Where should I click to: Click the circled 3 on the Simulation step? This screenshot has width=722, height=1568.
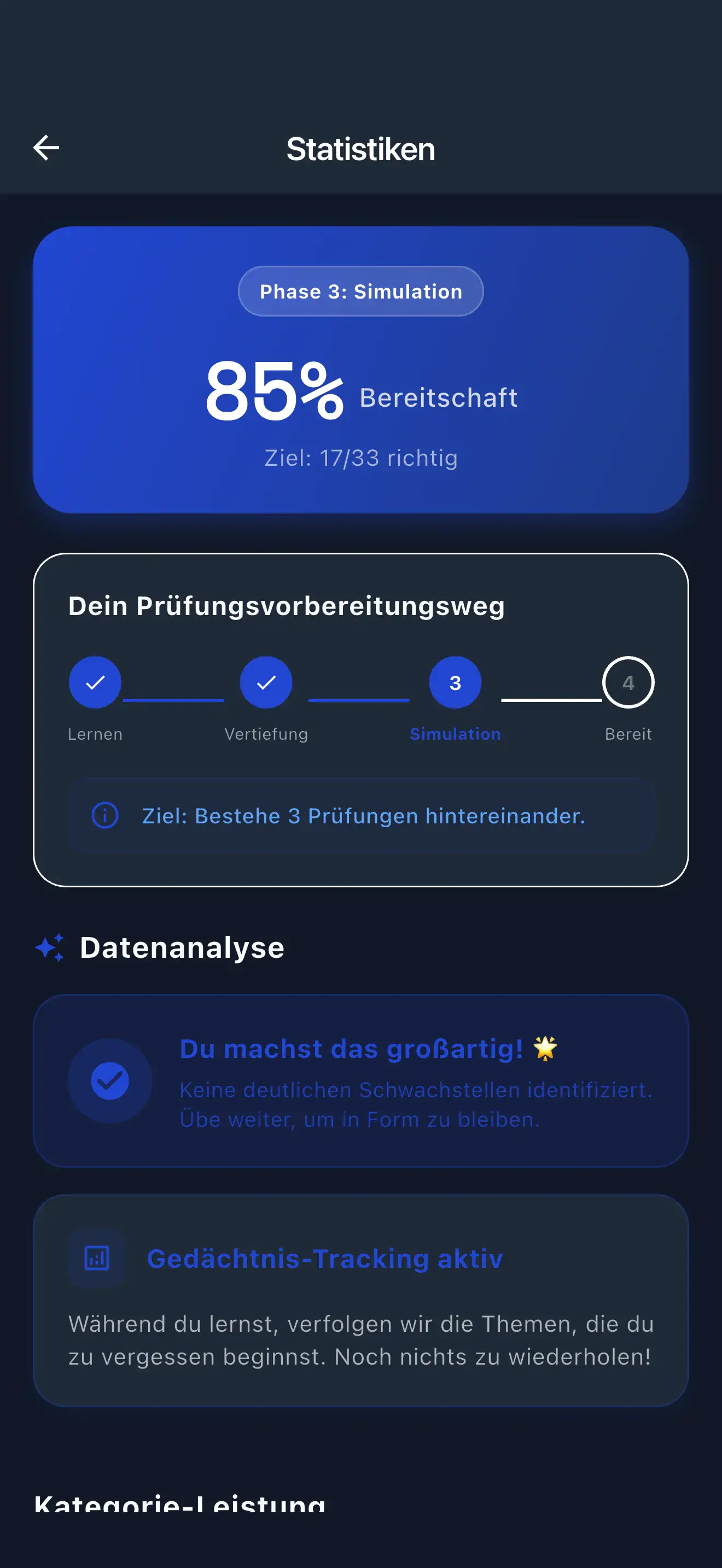pyautogui.click(x=455, y=682)
